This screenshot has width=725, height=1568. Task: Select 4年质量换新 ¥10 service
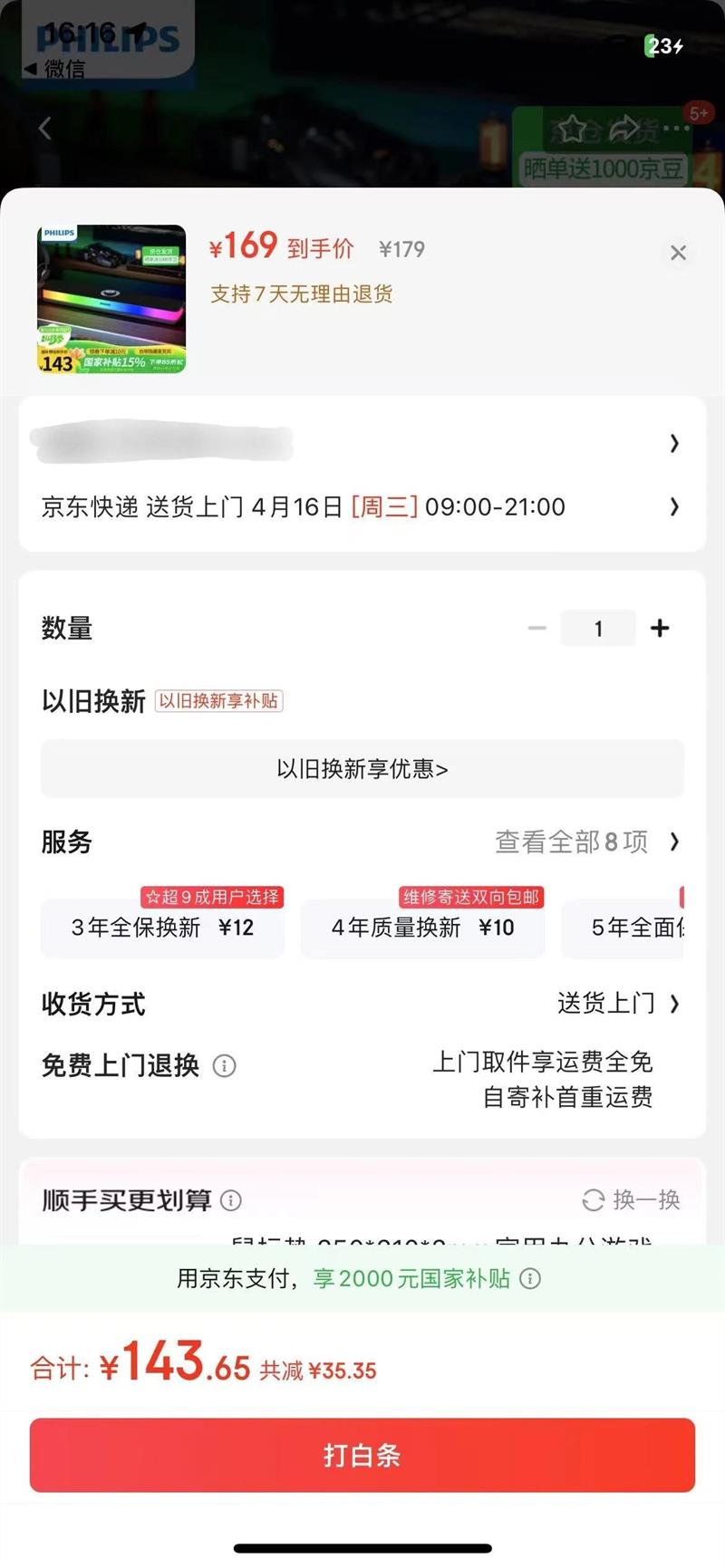[x=423, y=928]
